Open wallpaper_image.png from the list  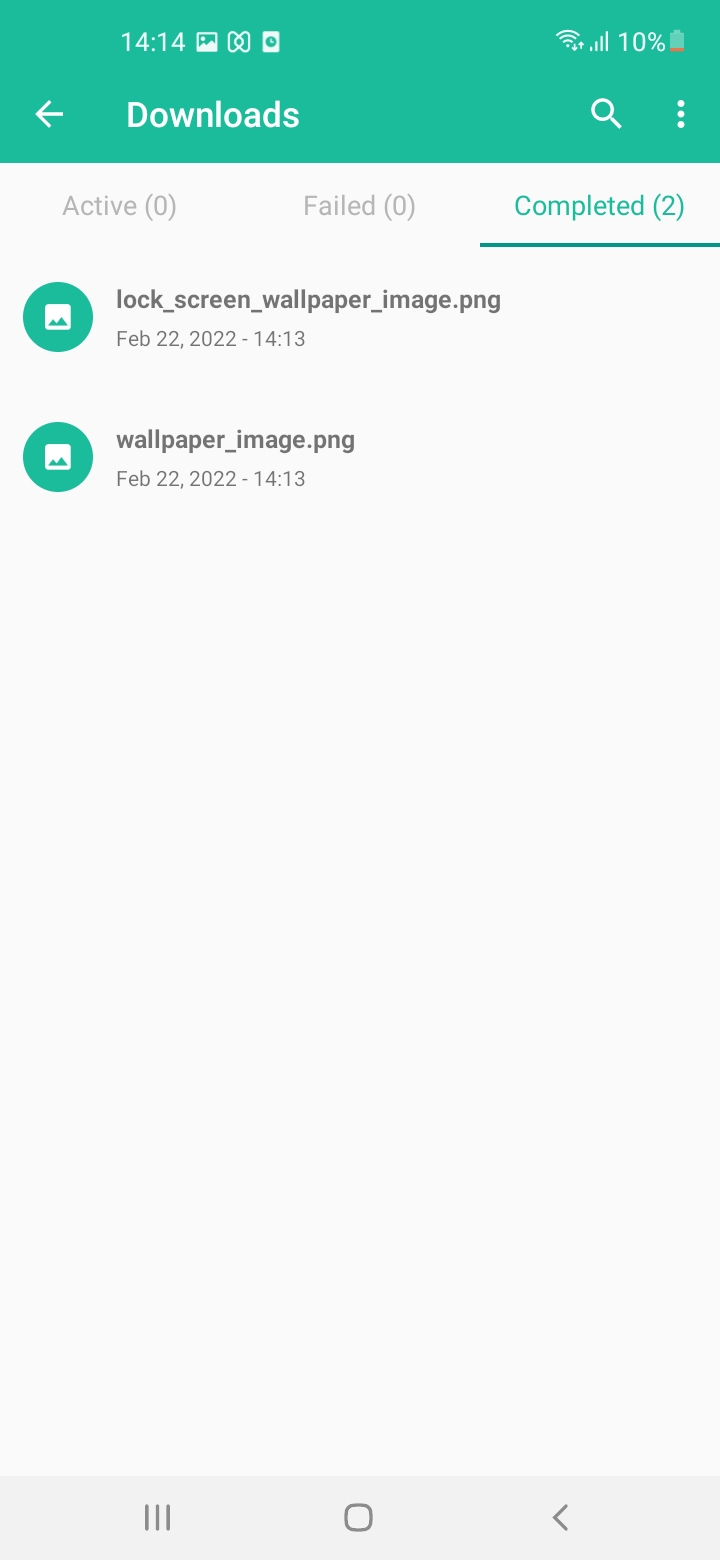coord(235,439)
